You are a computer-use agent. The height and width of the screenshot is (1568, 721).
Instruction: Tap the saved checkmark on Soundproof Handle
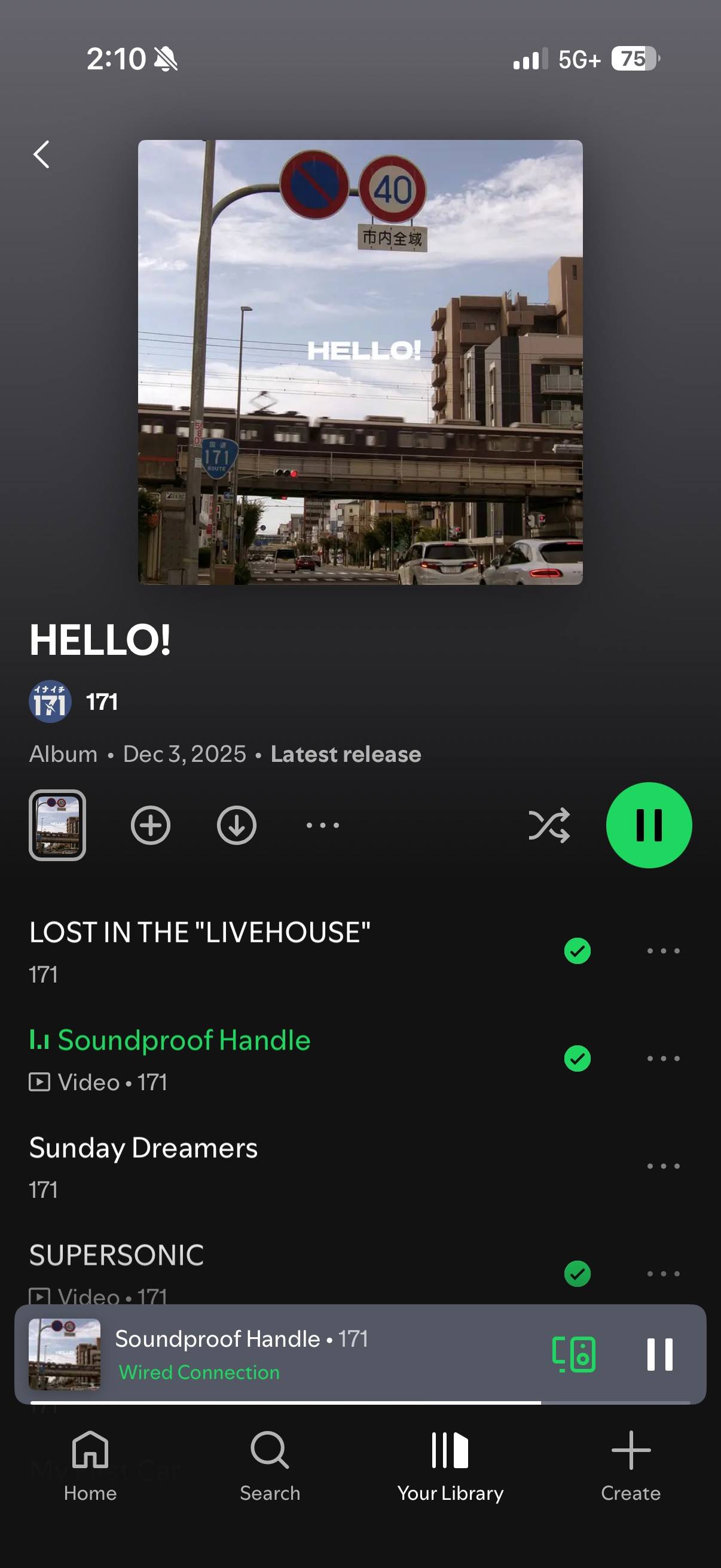pyautogui.click(x=578, y=1058)
